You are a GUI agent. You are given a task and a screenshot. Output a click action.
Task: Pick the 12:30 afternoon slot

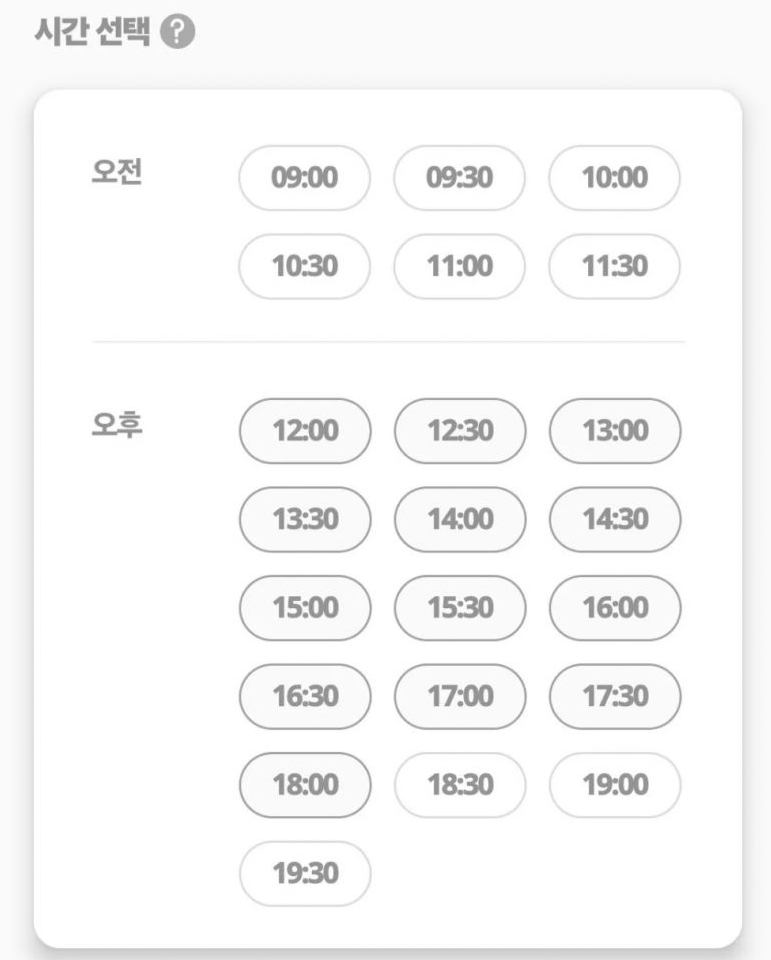459,431
